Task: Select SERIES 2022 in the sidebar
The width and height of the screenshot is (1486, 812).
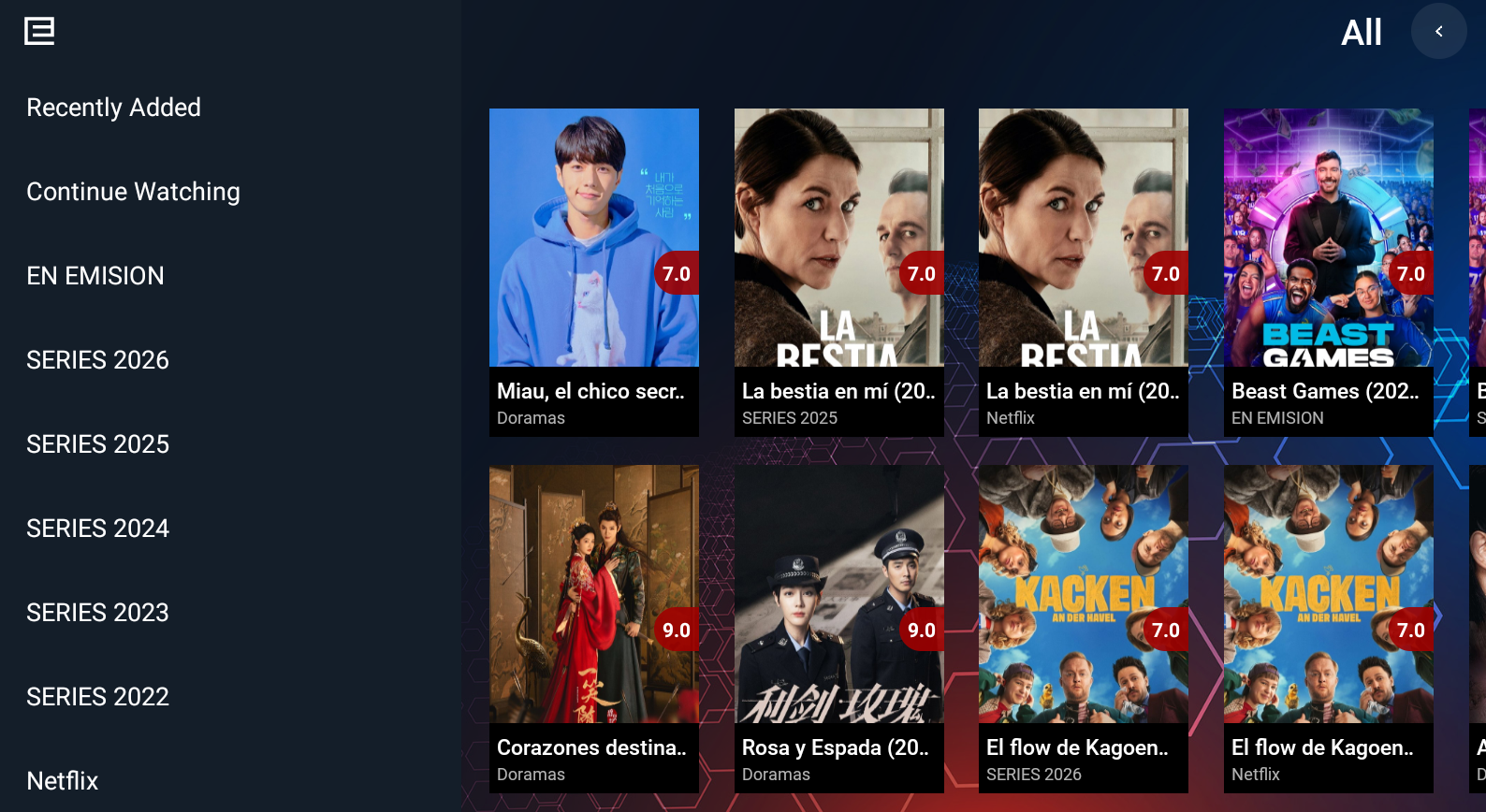Action: (97, 697)
